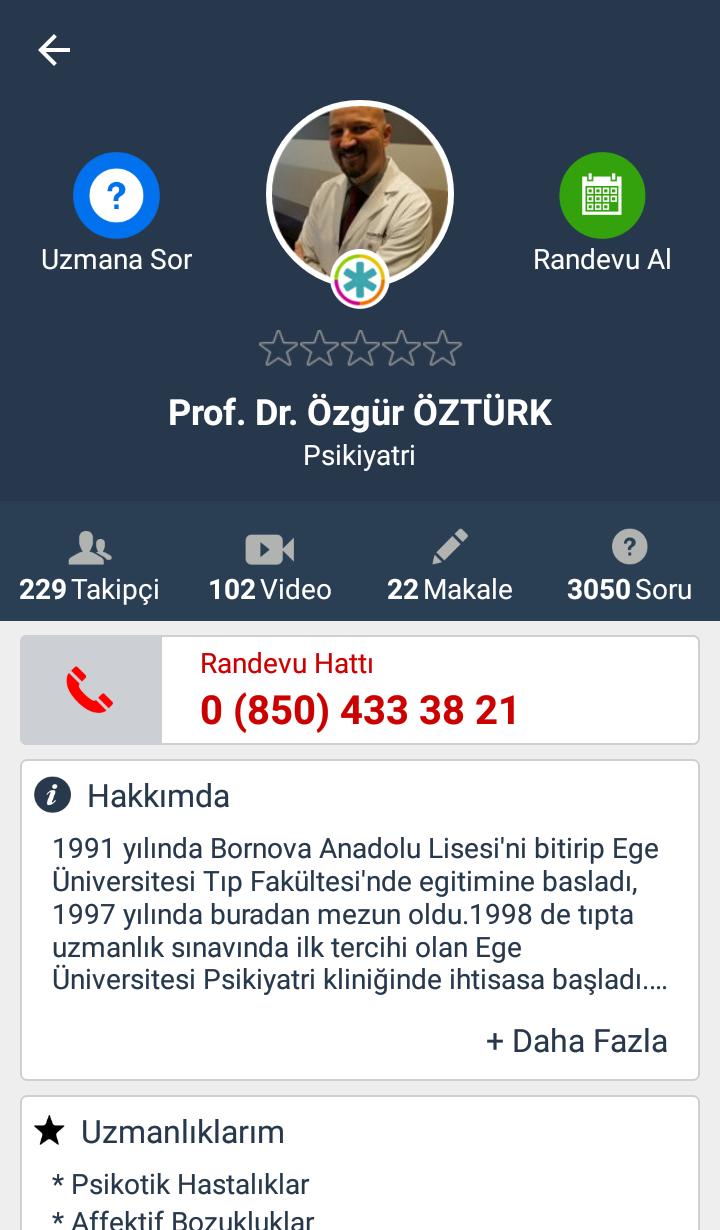720x1230 pixels.
Task: Click the pencil icon above 22 Makale
Action: pos(450,546)
